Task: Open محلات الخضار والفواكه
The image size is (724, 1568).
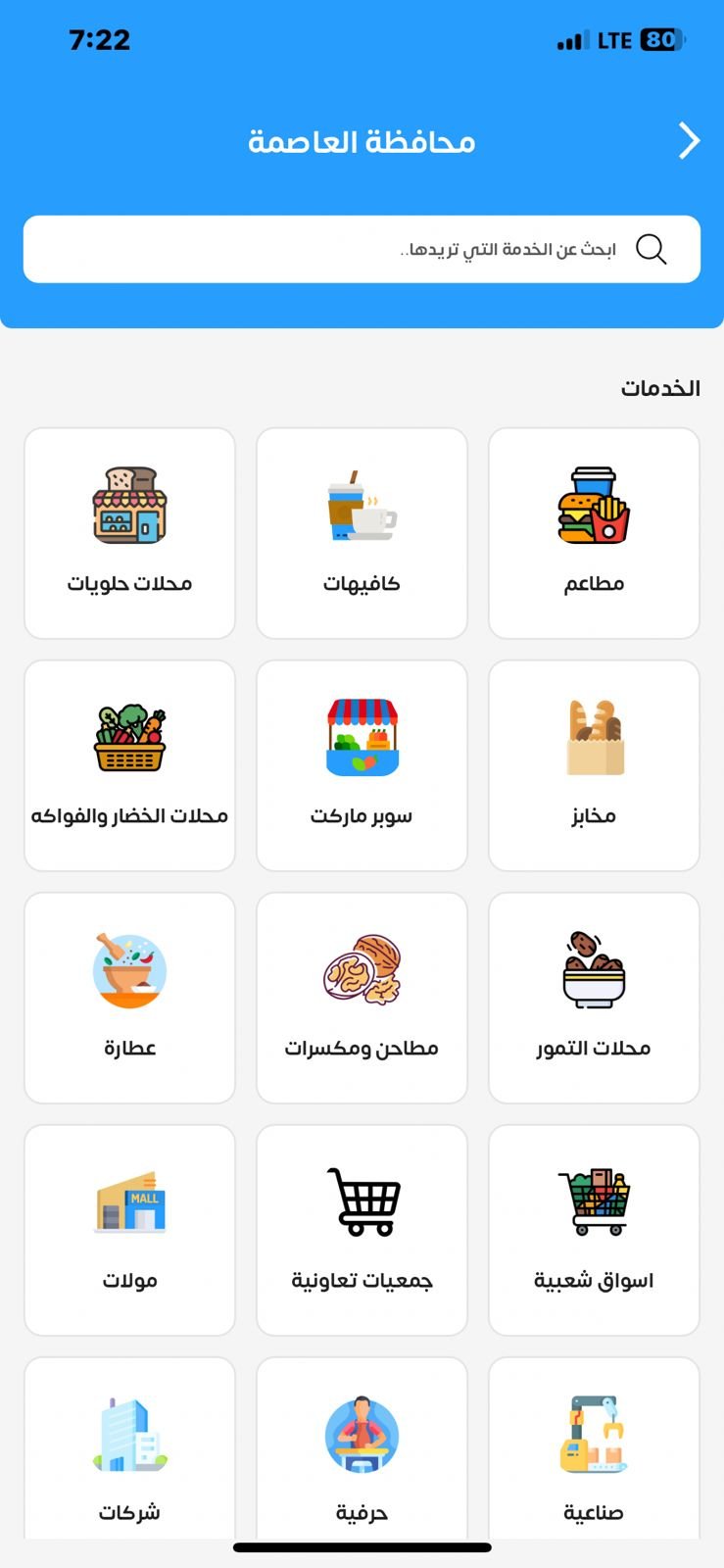Action: (129, 765)
